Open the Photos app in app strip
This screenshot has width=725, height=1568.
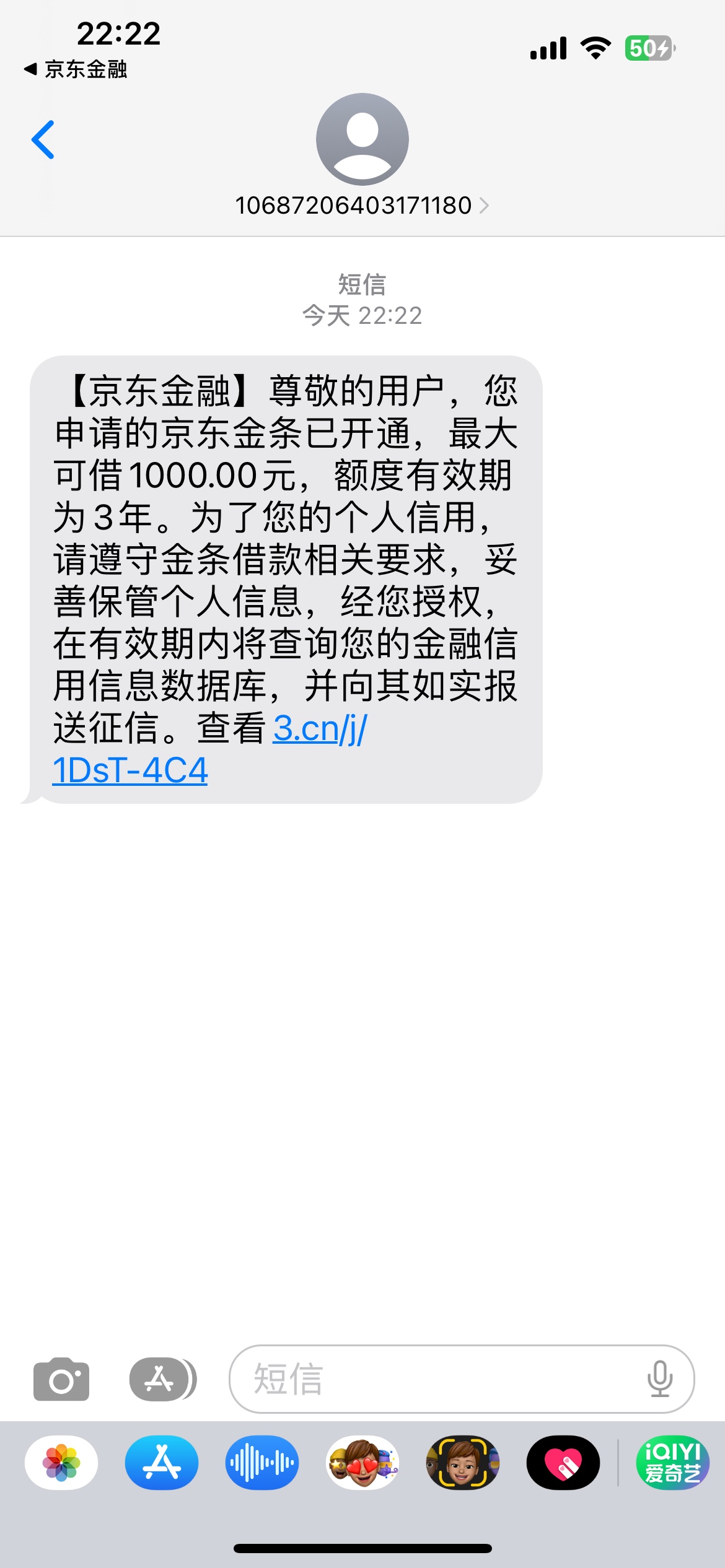(61, 1463)
